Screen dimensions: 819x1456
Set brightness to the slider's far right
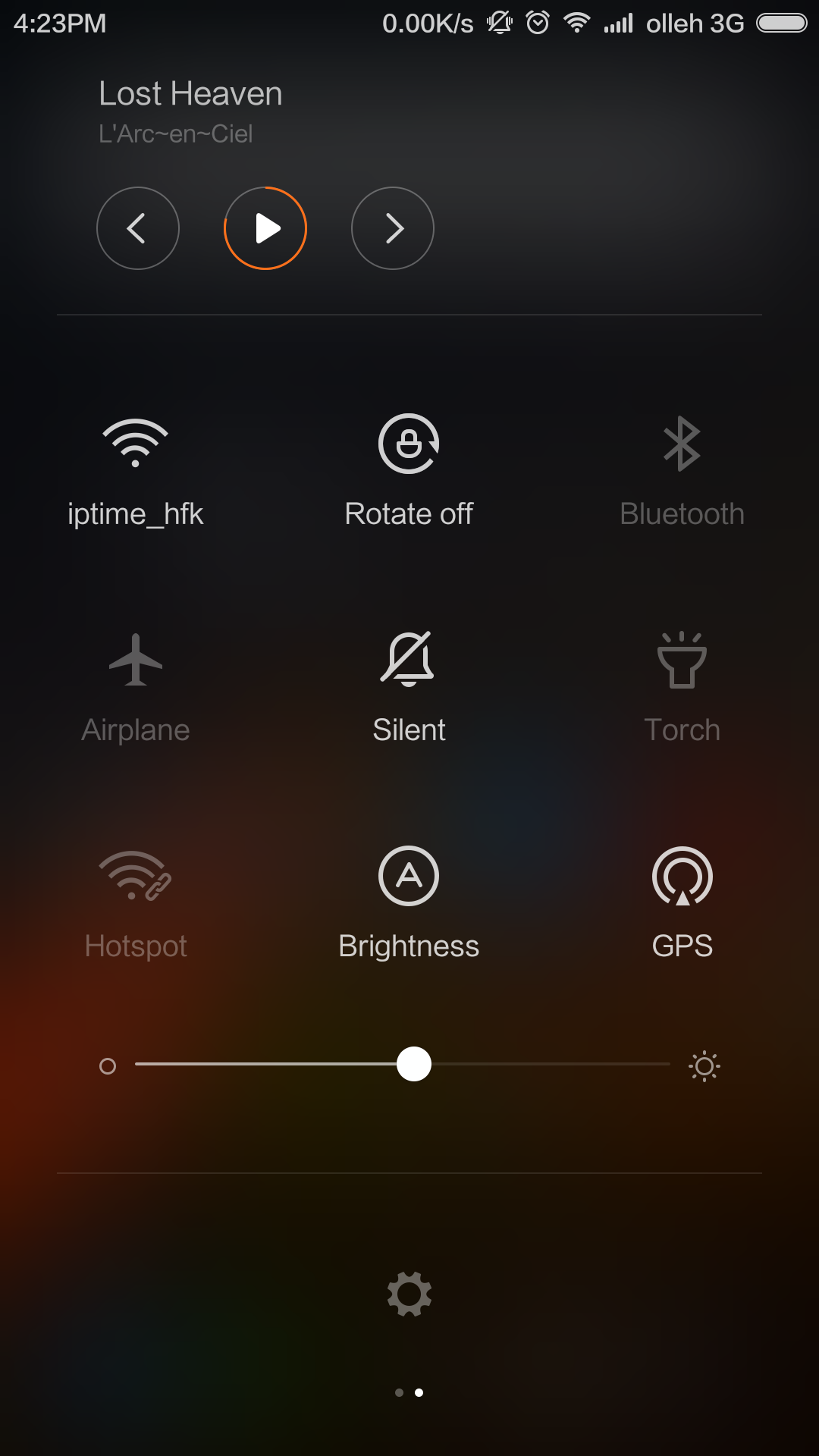tap(669, 1064)
